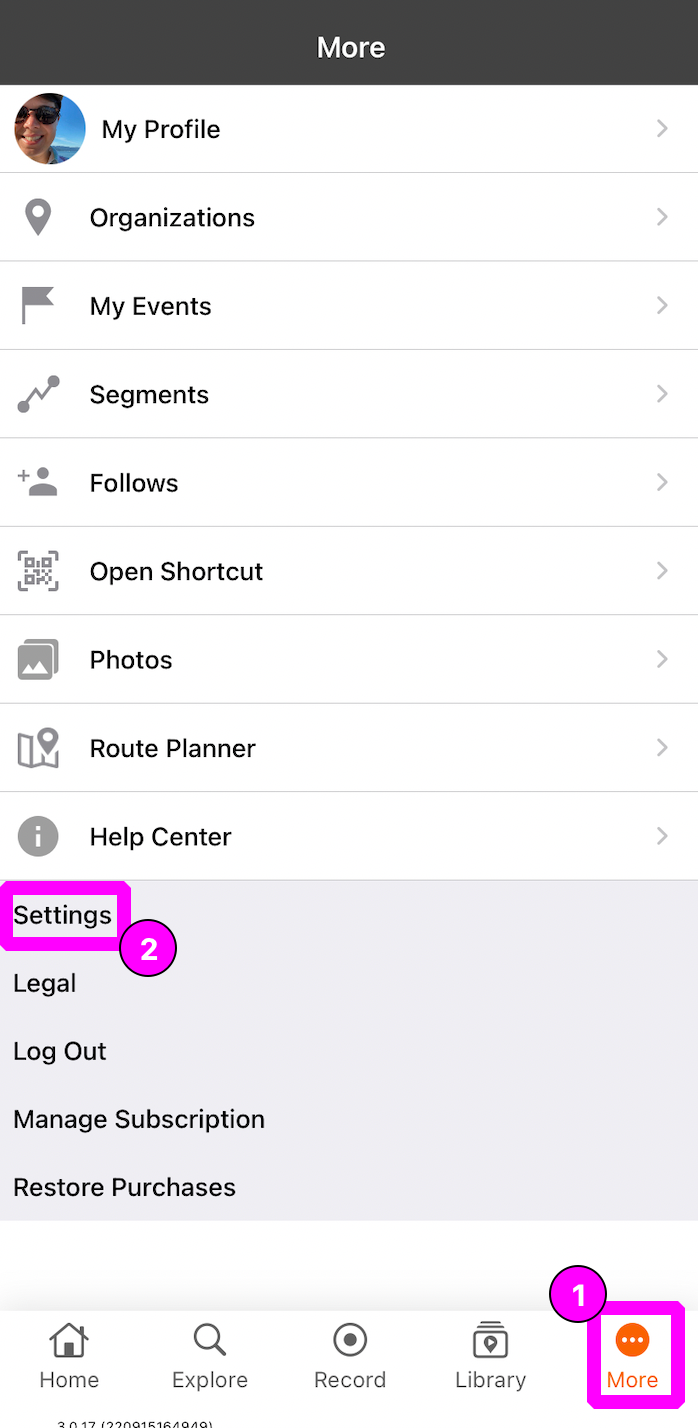Go to the Record tab
Image resolution: width=698 pixels, height=1428 pixels.
(350, 1357)
